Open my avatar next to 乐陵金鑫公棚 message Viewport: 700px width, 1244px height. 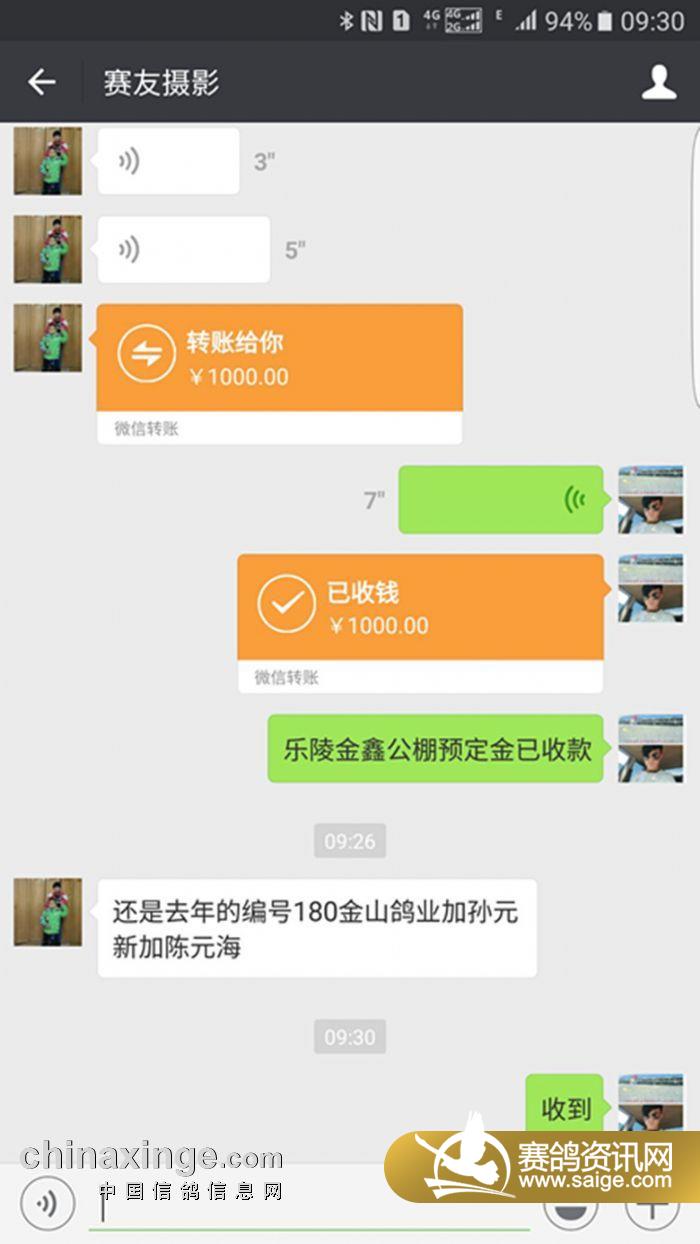click(651, 748)
